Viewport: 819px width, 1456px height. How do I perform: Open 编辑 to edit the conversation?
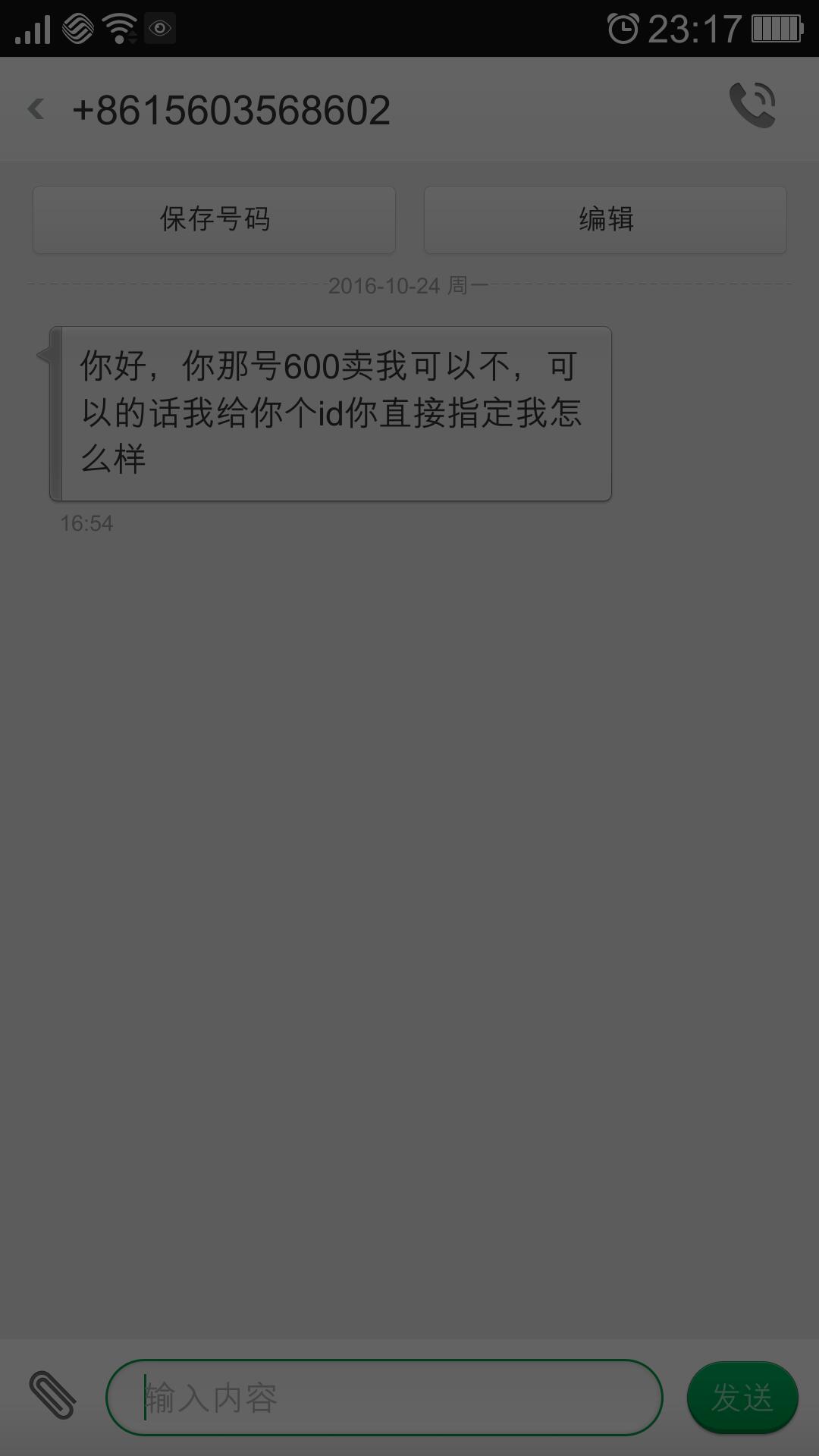tap(605, 220)
